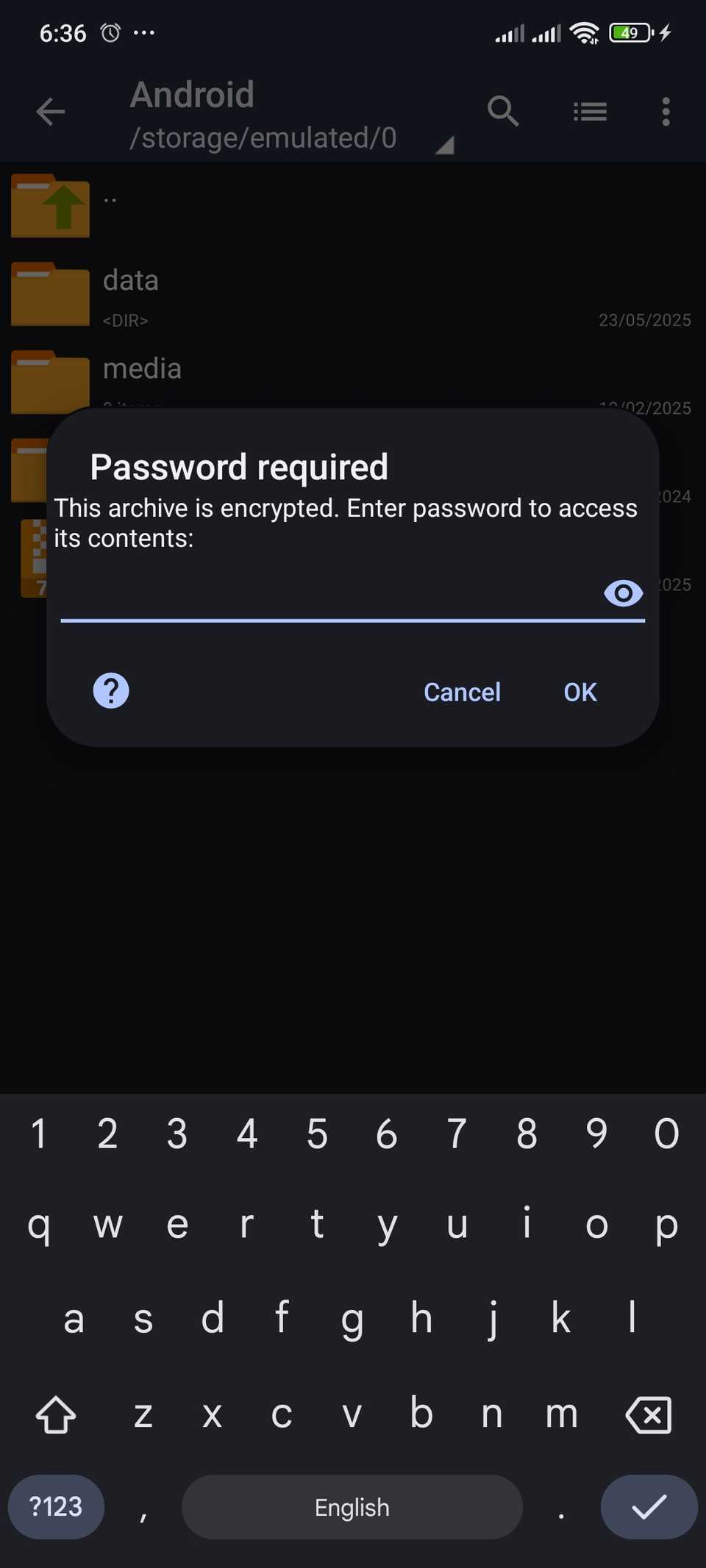
Task: Tap OK to confirm the password
Action: pyautogui.click(x=580, y=692)
